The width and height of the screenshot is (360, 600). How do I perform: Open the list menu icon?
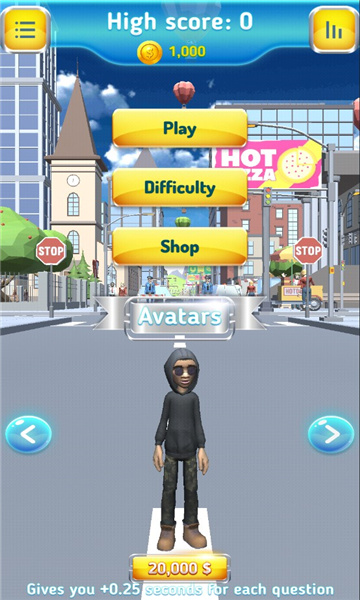[25, 29]
